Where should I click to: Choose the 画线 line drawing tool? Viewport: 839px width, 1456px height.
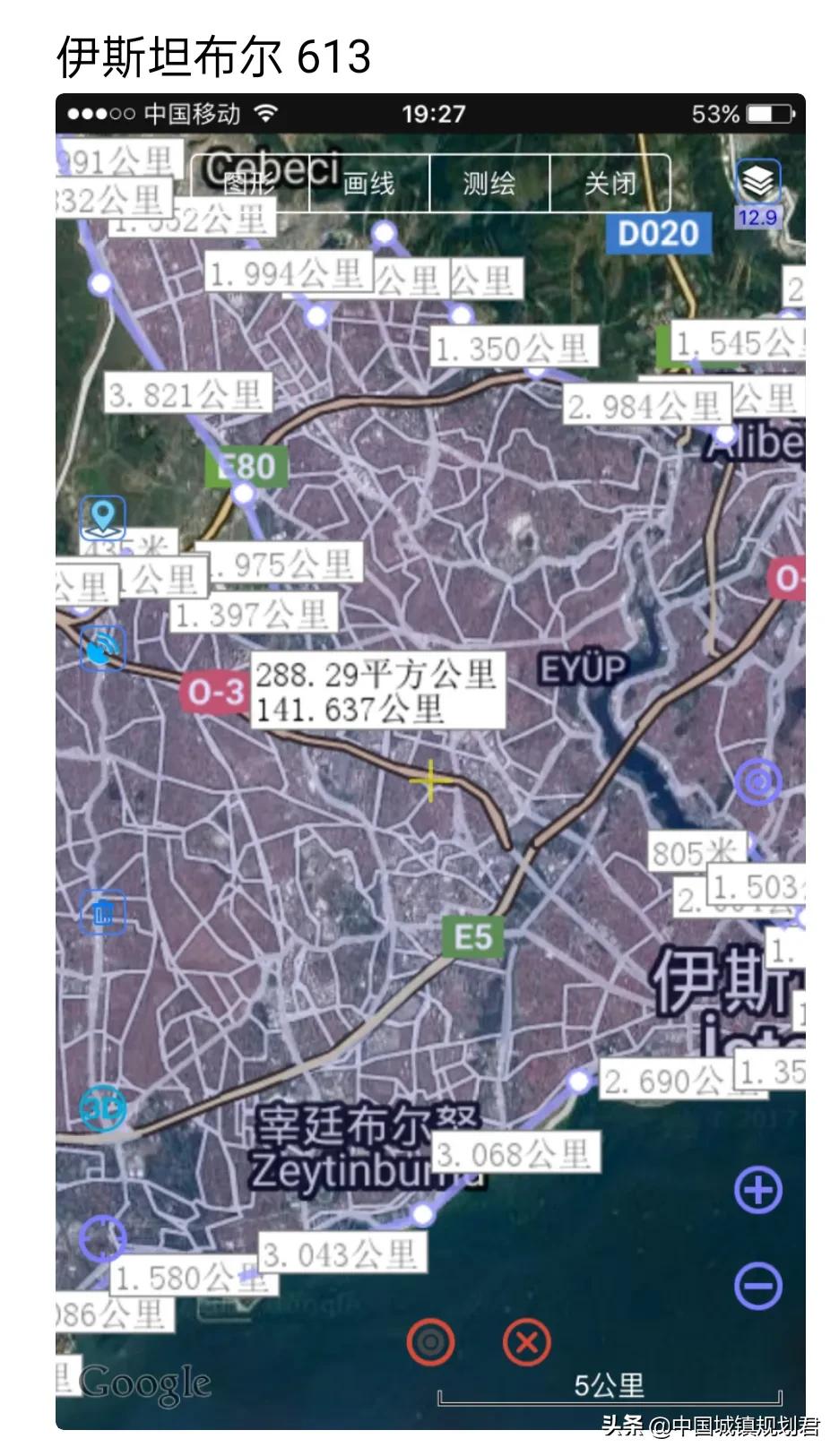[x=369, y=184]
